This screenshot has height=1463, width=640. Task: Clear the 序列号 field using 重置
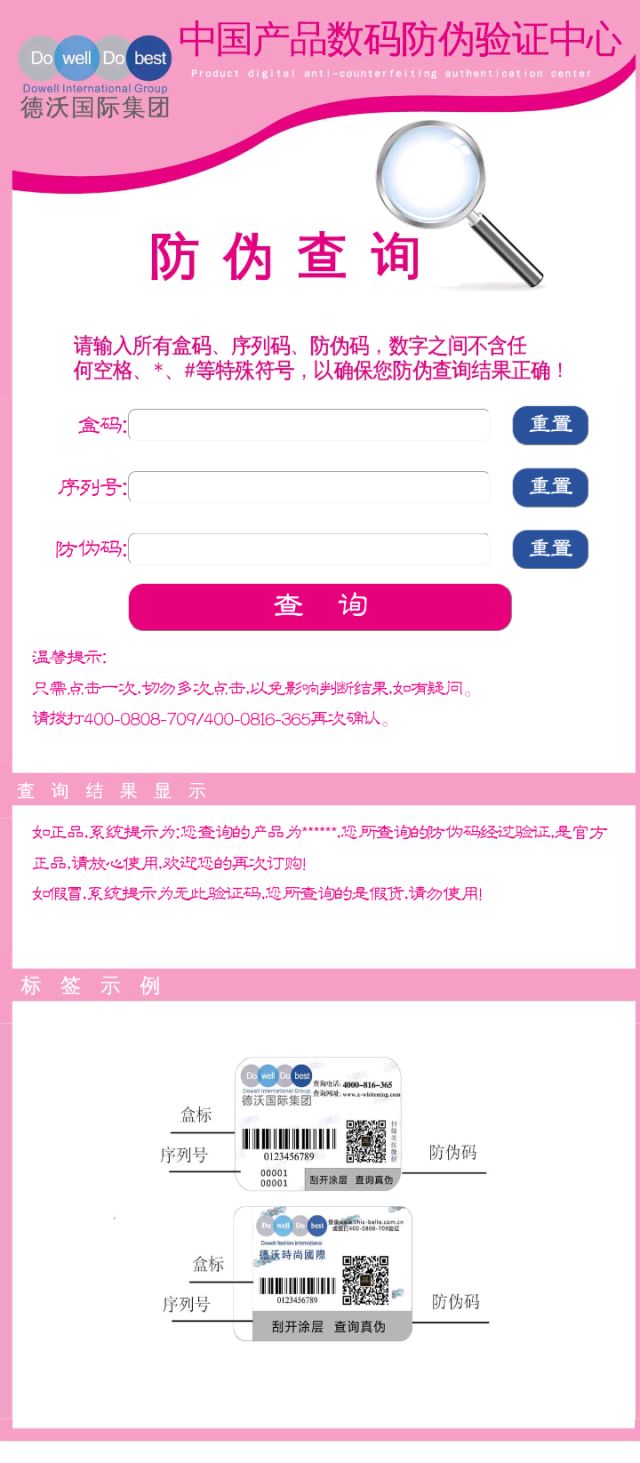pyautogui.click(x=550, y=487)
